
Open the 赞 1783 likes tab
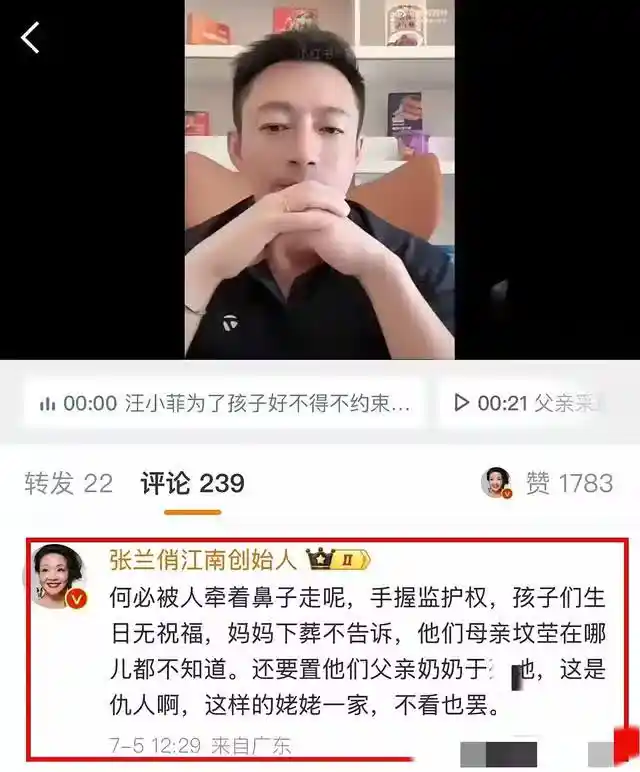coord(568,484)
